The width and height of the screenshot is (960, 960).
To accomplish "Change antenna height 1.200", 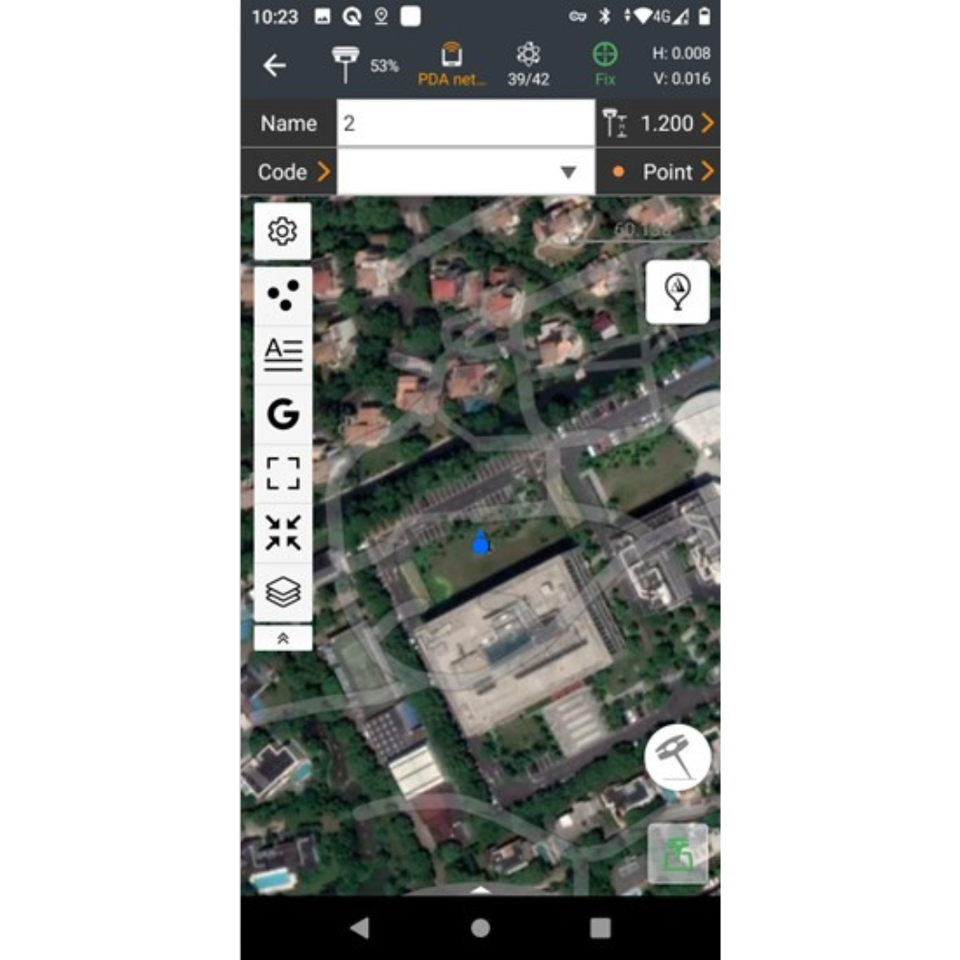I will coord(658,123).
